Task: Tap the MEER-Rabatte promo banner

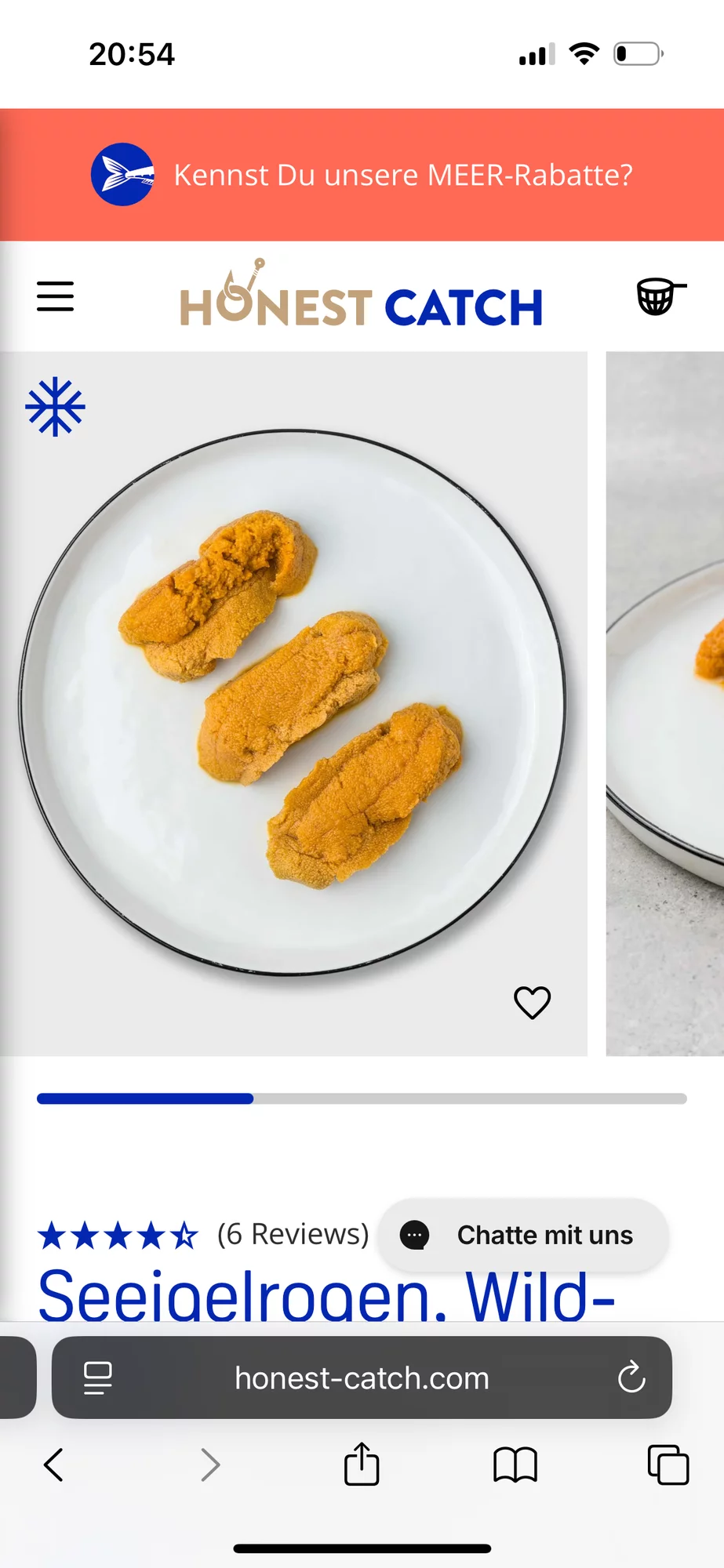Action: coord(362,174)
